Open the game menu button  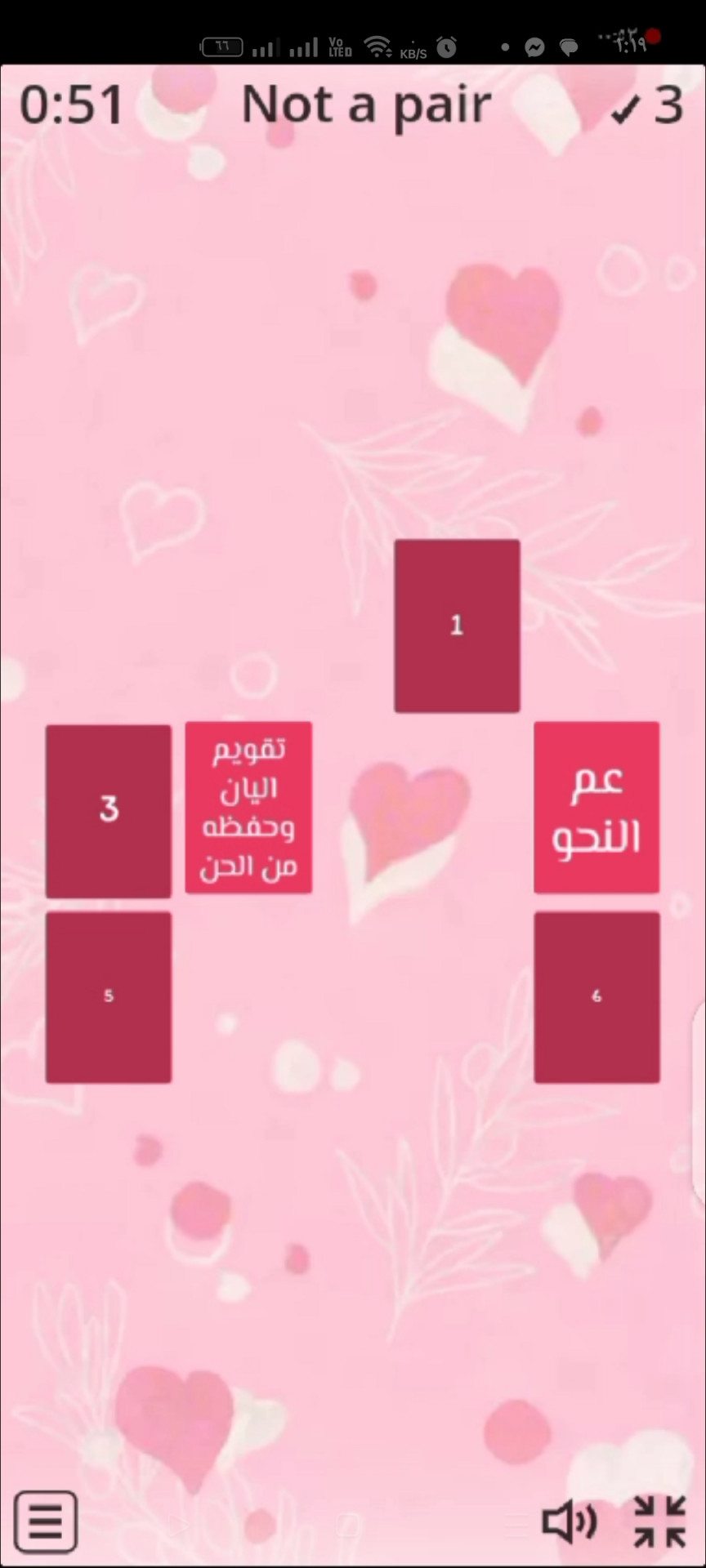(46, 1521)
